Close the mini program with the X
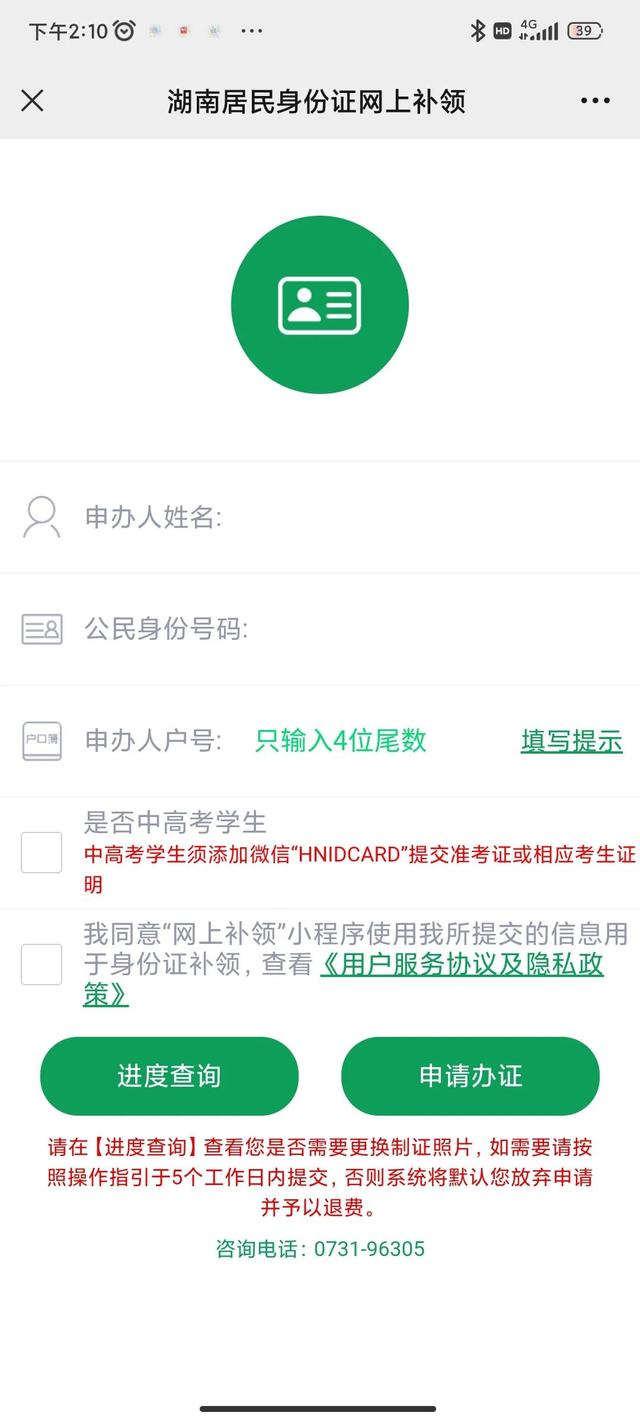 pos(33,101)
